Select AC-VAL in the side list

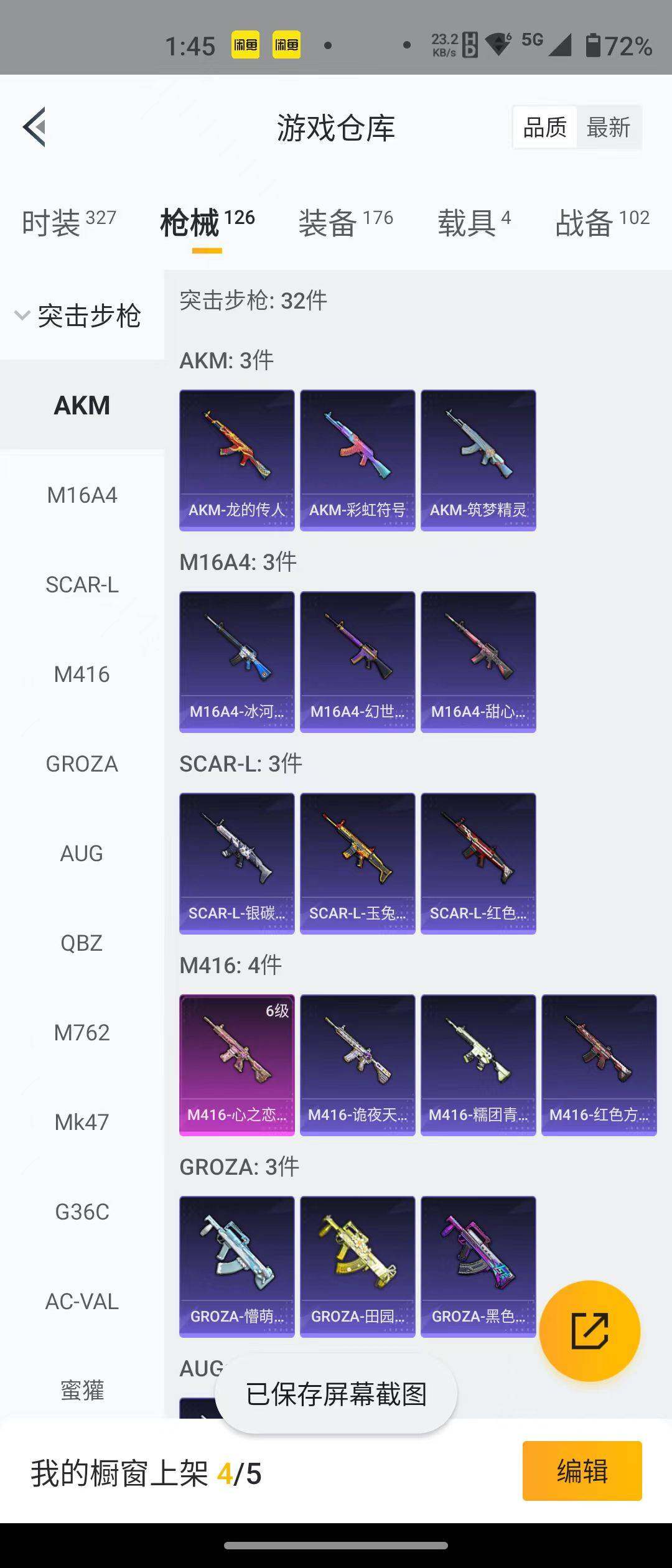pos(82,1302)
